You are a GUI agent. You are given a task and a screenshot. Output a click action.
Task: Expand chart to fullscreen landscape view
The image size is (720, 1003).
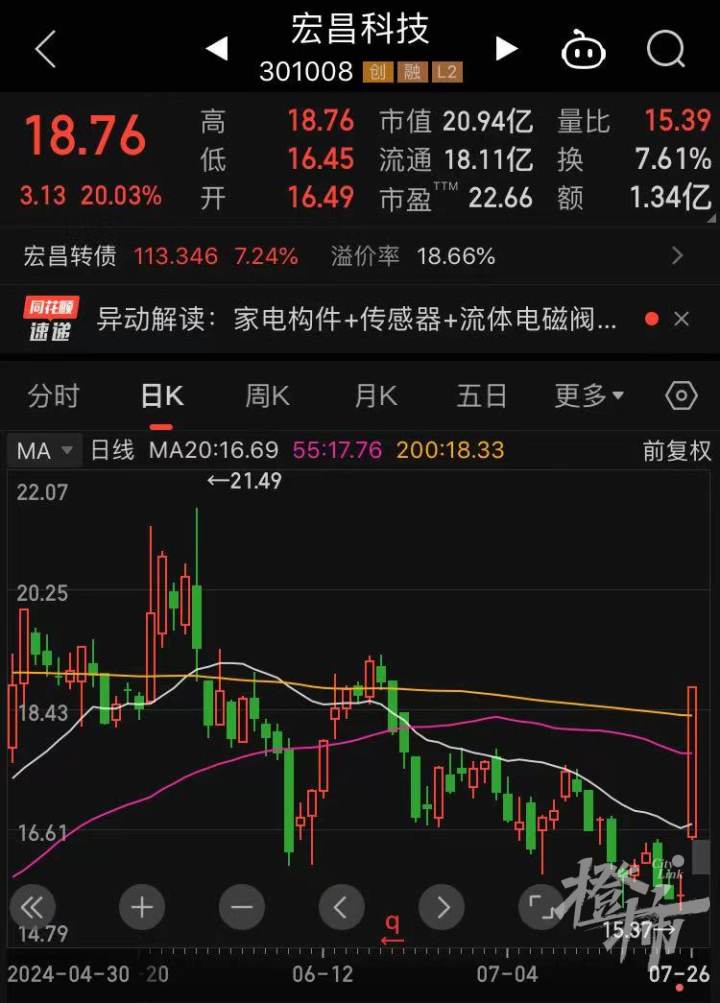point(540,908)
